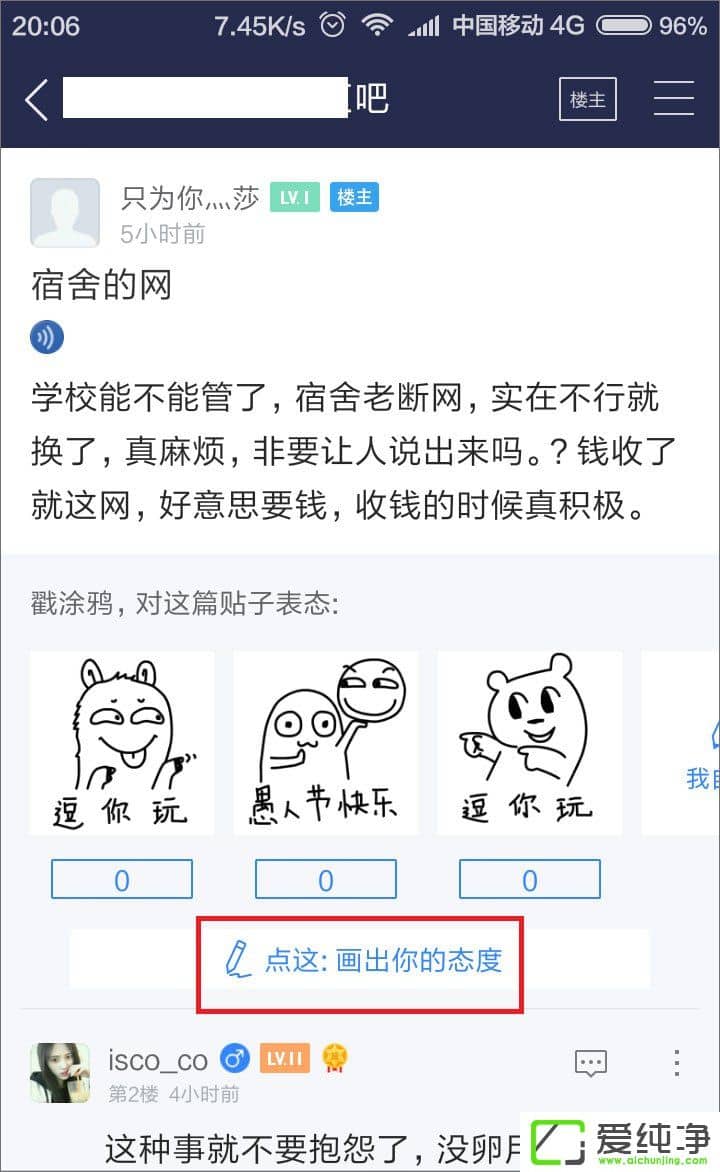Filter replies with the 楼主 button in the header
The height and width of the screenshot is (1172, 720).
(x=588, y=100)
